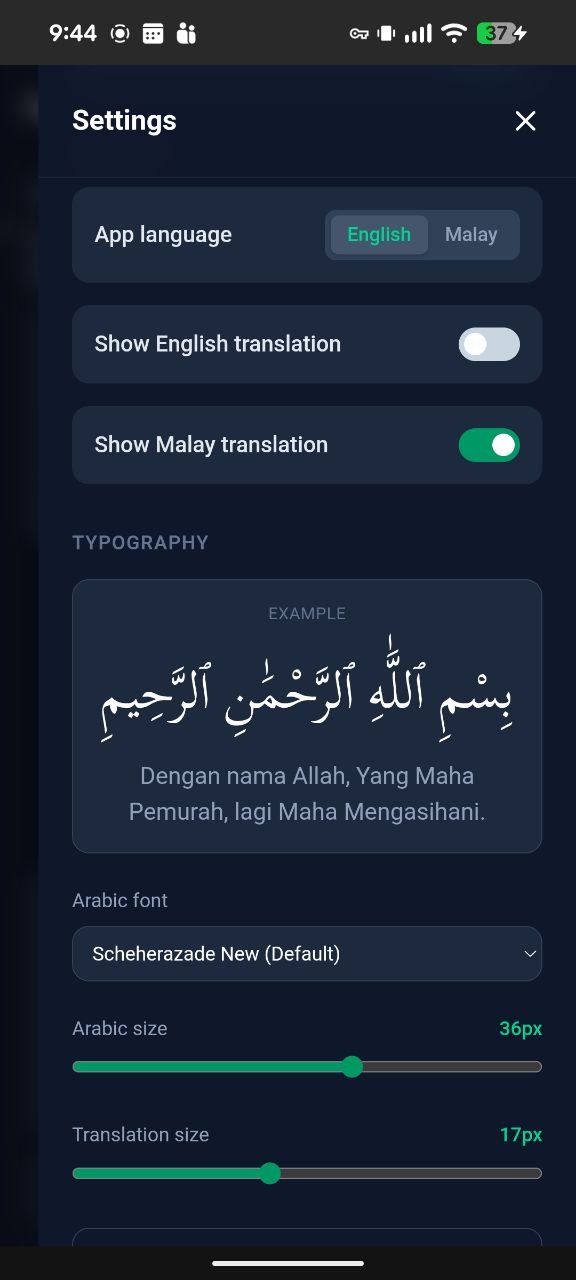The height and width of the screenshot is (1280, 576).
Task: Select English as app language
Action: click(379, 235)
